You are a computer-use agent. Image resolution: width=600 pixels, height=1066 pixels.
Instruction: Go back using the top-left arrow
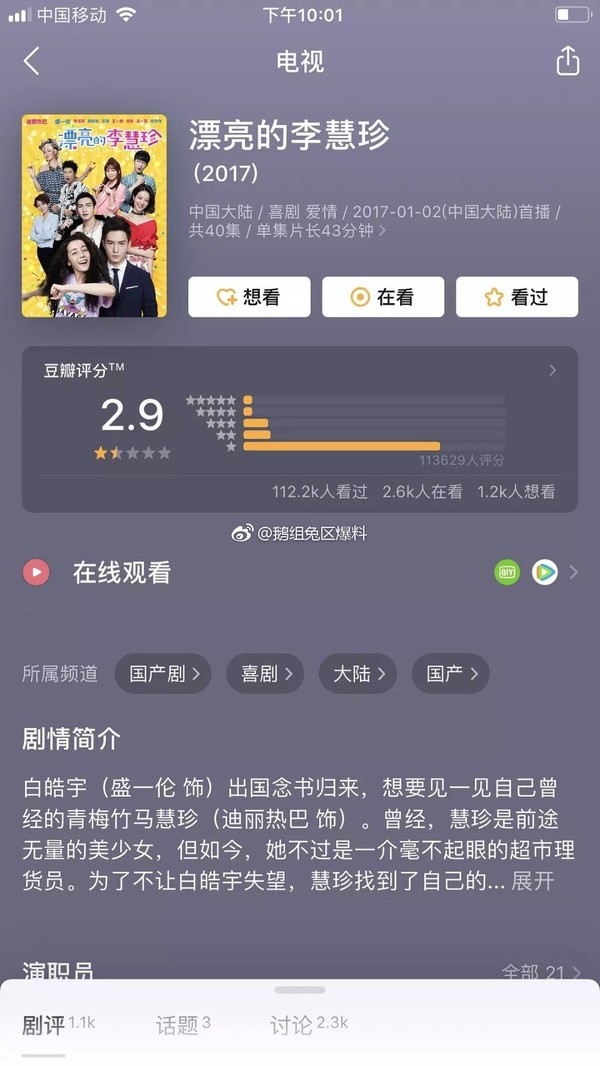tap(32, 62)
